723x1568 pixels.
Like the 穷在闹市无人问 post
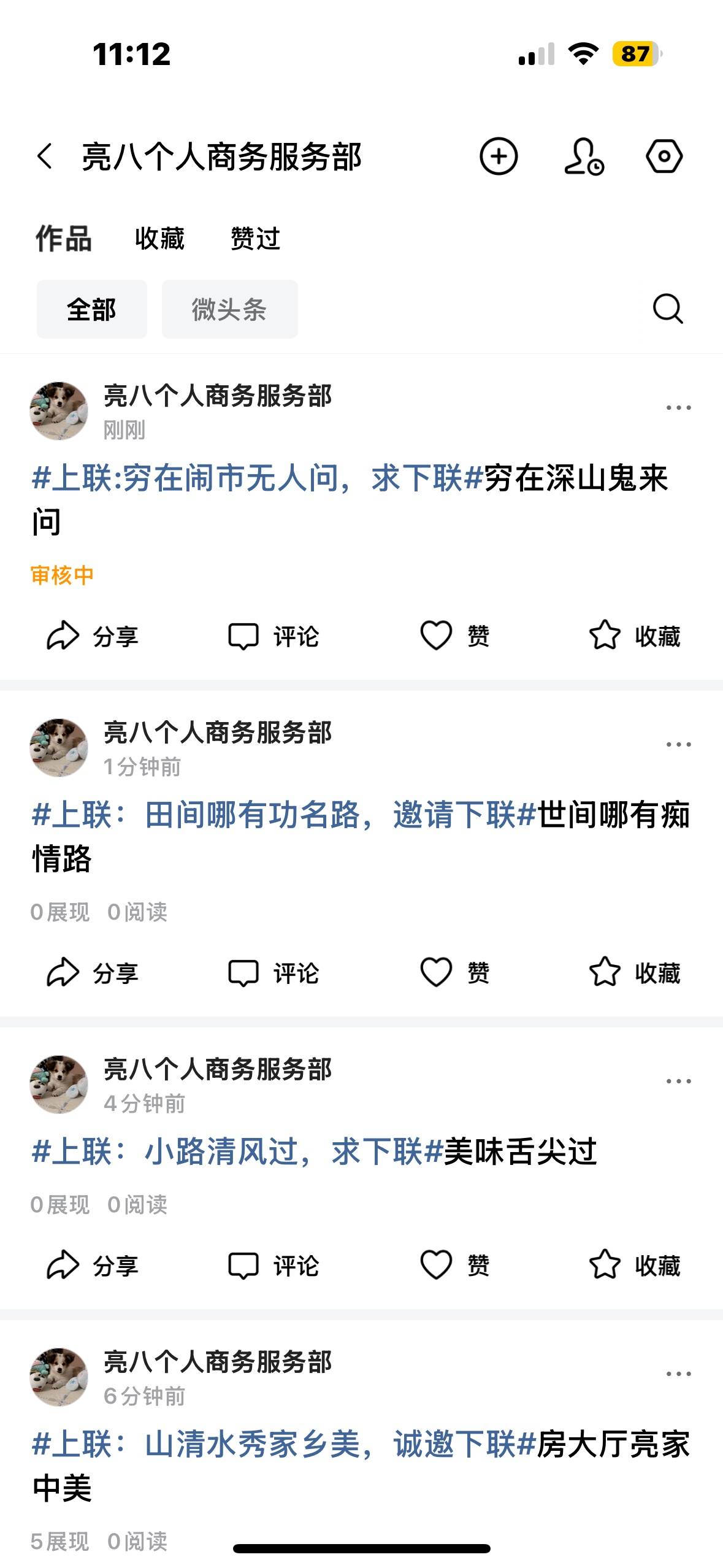(x=454, y=636)
